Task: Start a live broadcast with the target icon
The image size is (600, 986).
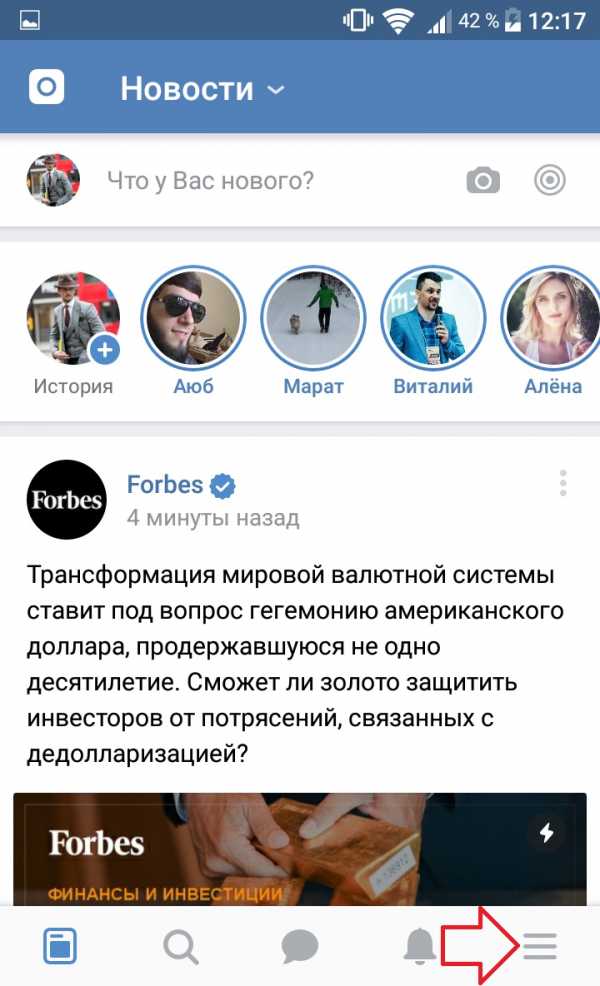Action: click(x=549, y=180)
